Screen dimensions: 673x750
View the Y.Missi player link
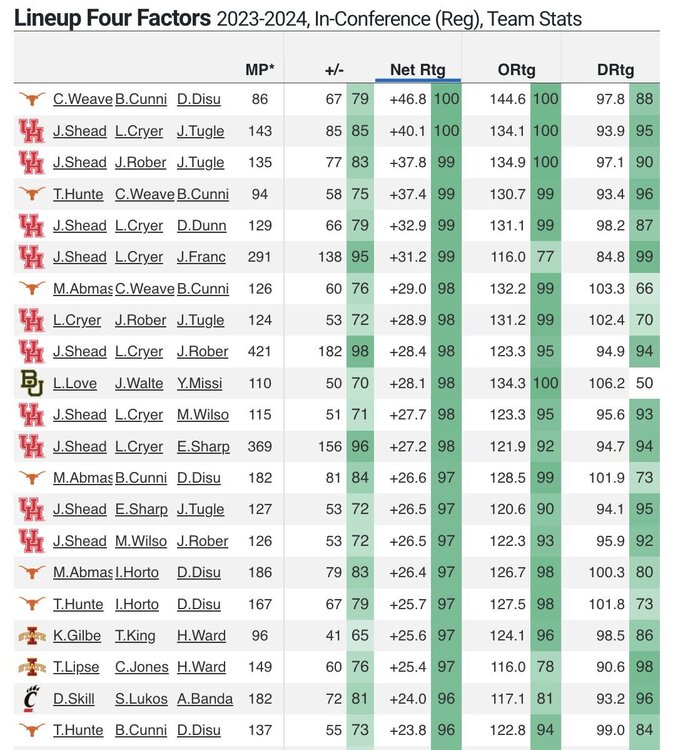200,383
